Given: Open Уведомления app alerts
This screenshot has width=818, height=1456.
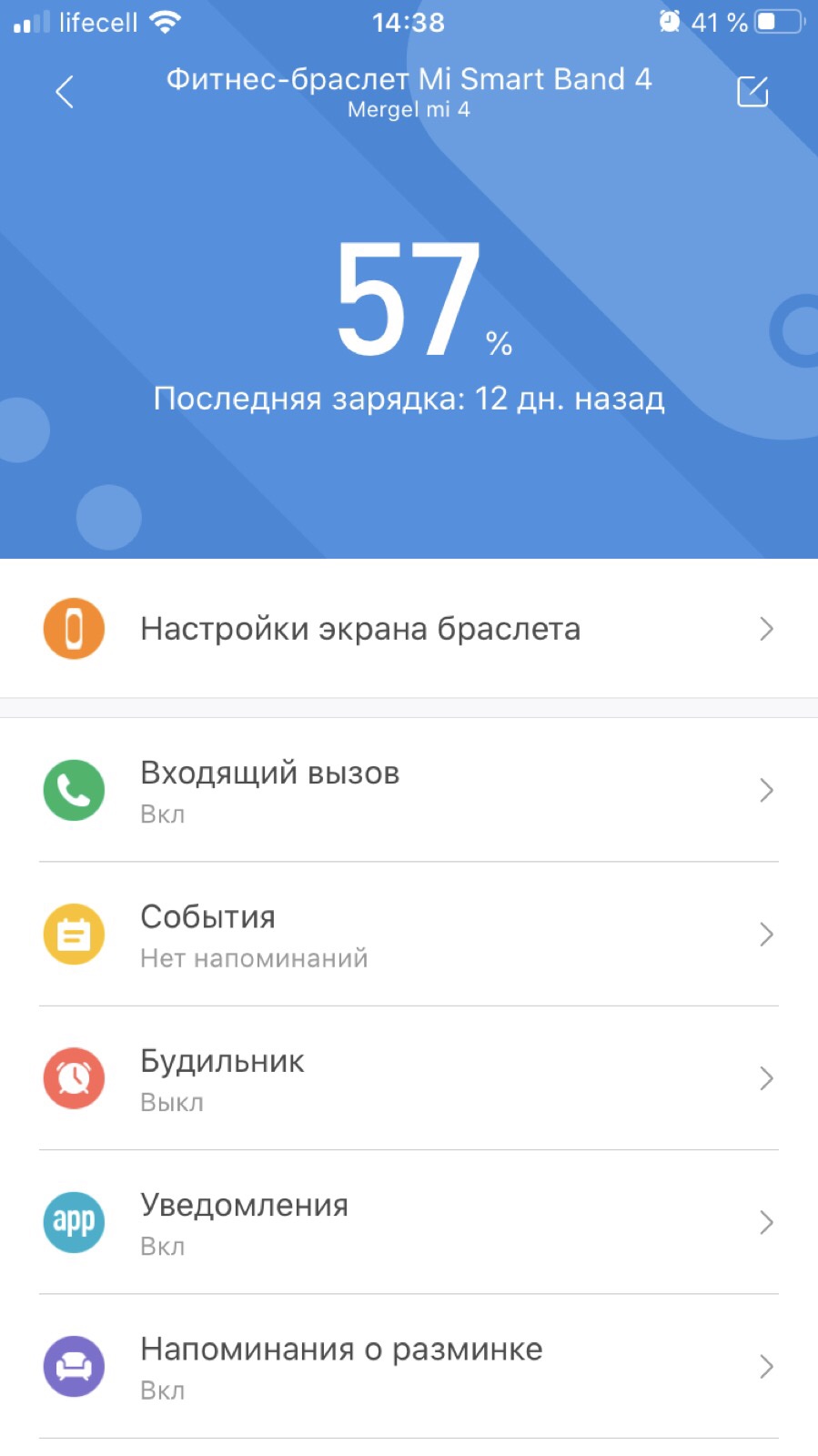Looking at the screenshot, I should (409, 1222).
